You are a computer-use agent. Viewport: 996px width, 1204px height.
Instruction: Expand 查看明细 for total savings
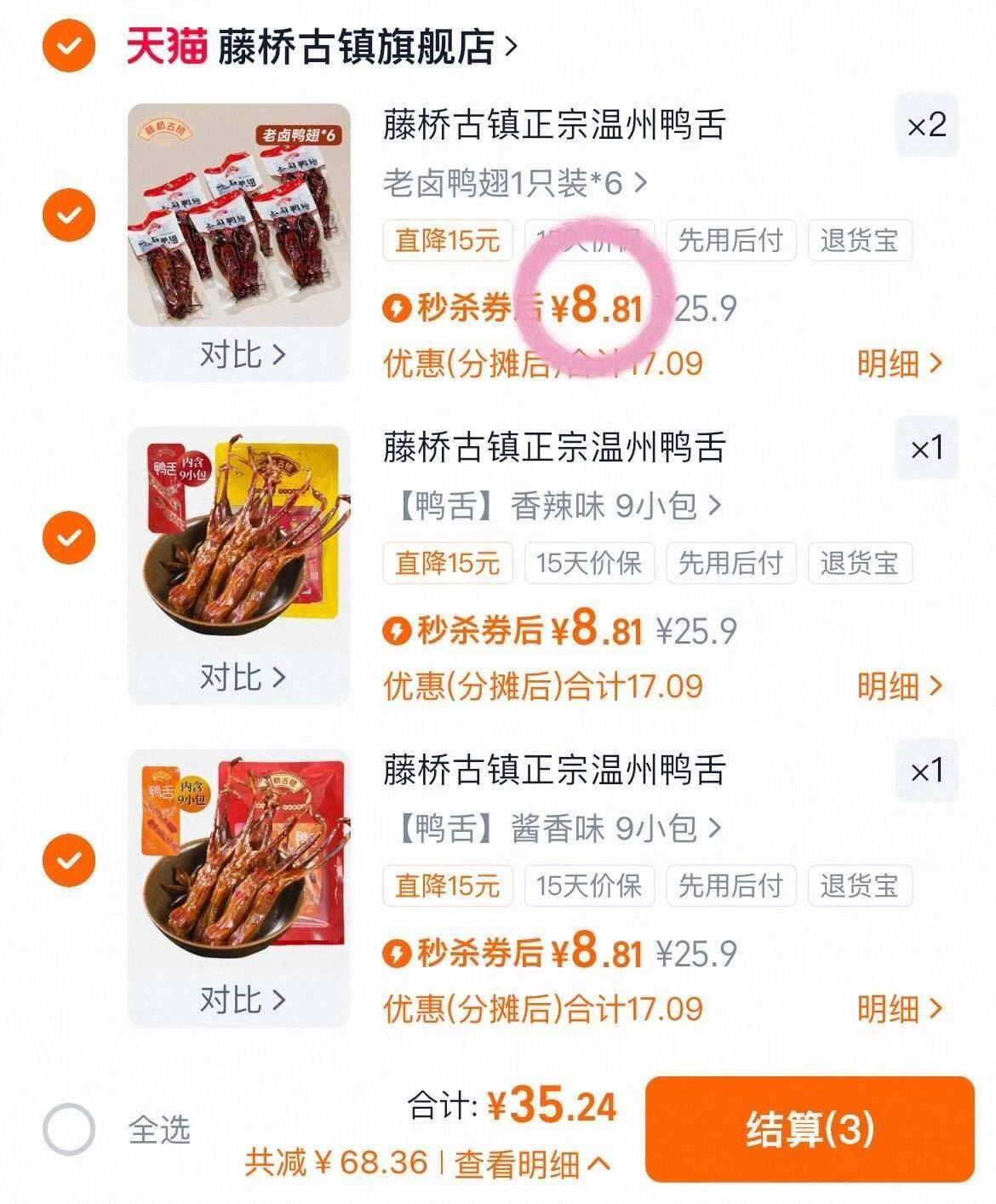(x=532, y=1164)
